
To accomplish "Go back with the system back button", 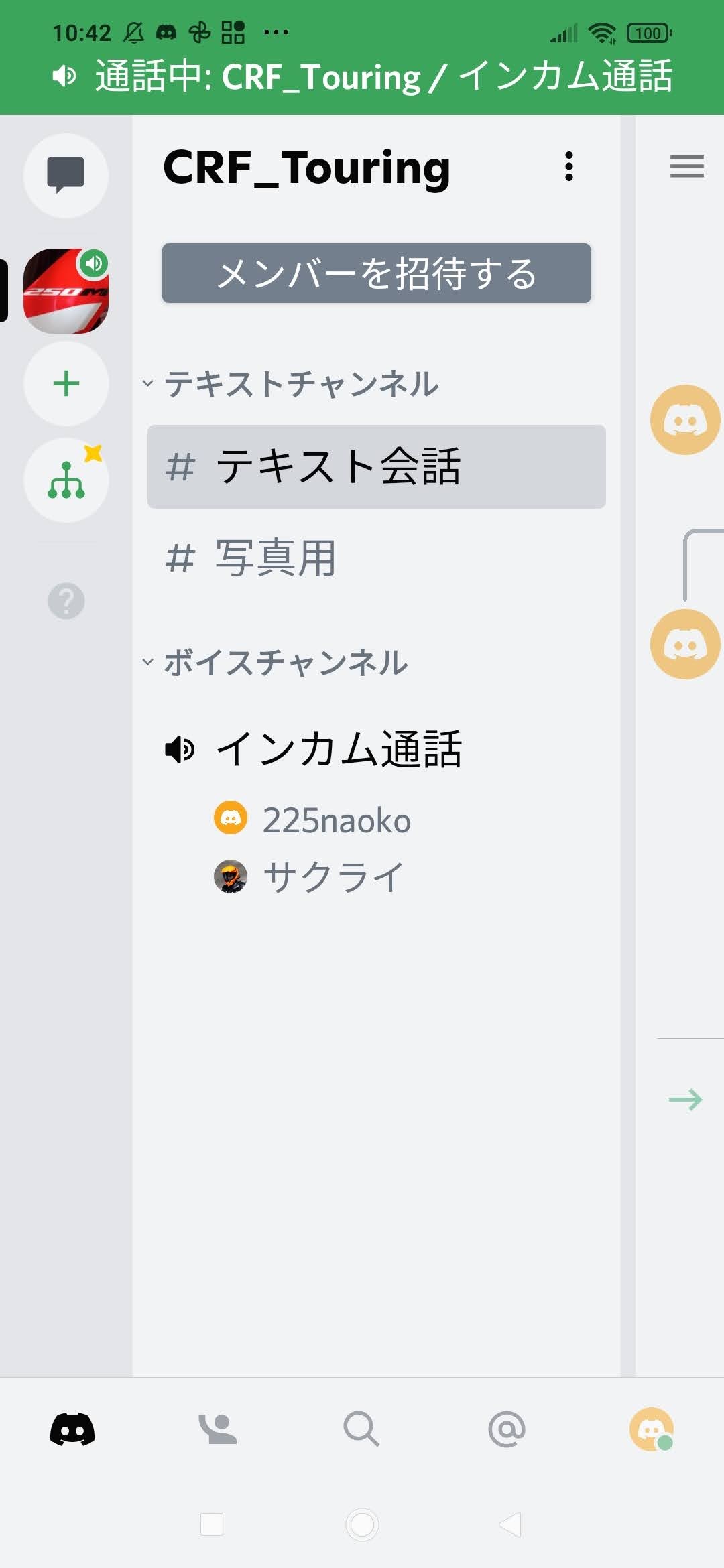I will click(511, 1524).
